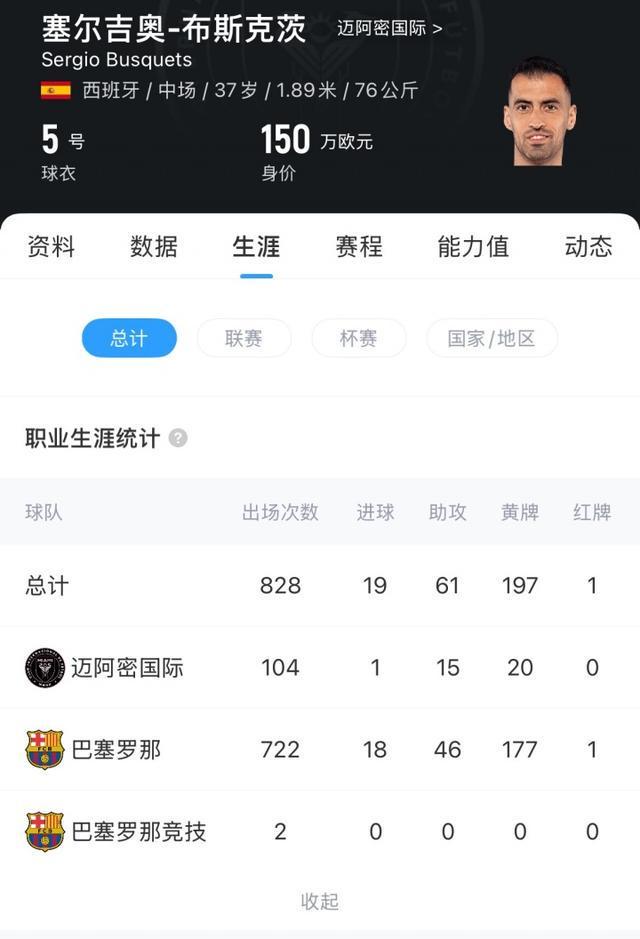Go to the 动态 tab
This screenshot has height=939, width=640.
[x=588, y=246]
